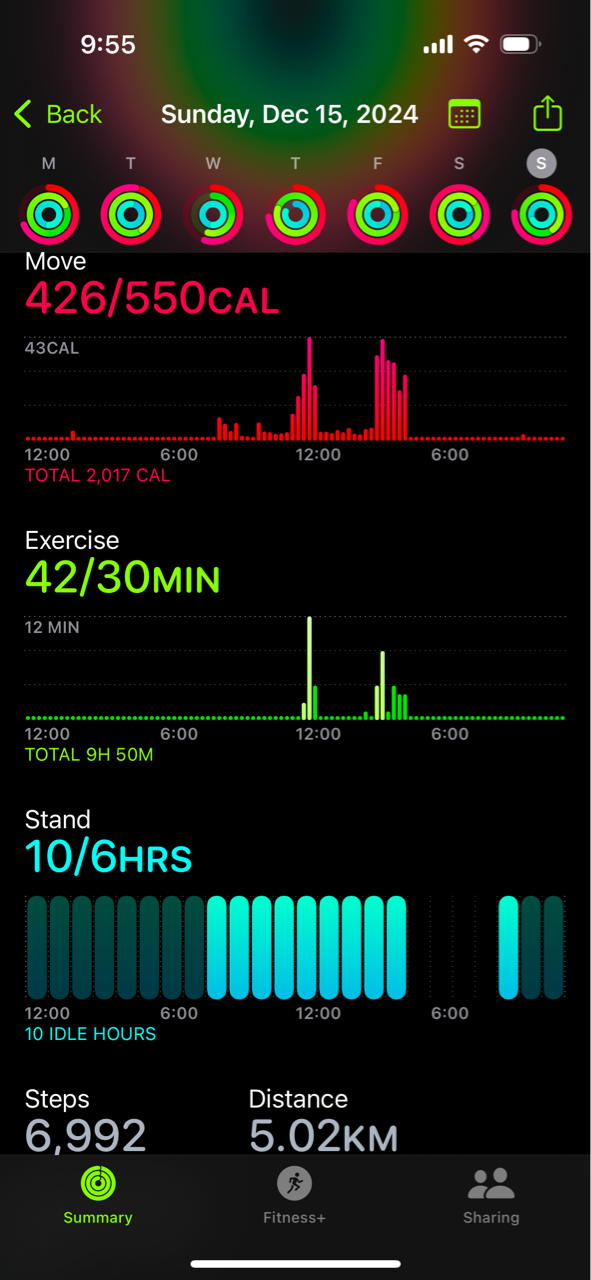Select Friday's activity rings
This screenshot has height=1280, width=591.
tap(377, 214)
